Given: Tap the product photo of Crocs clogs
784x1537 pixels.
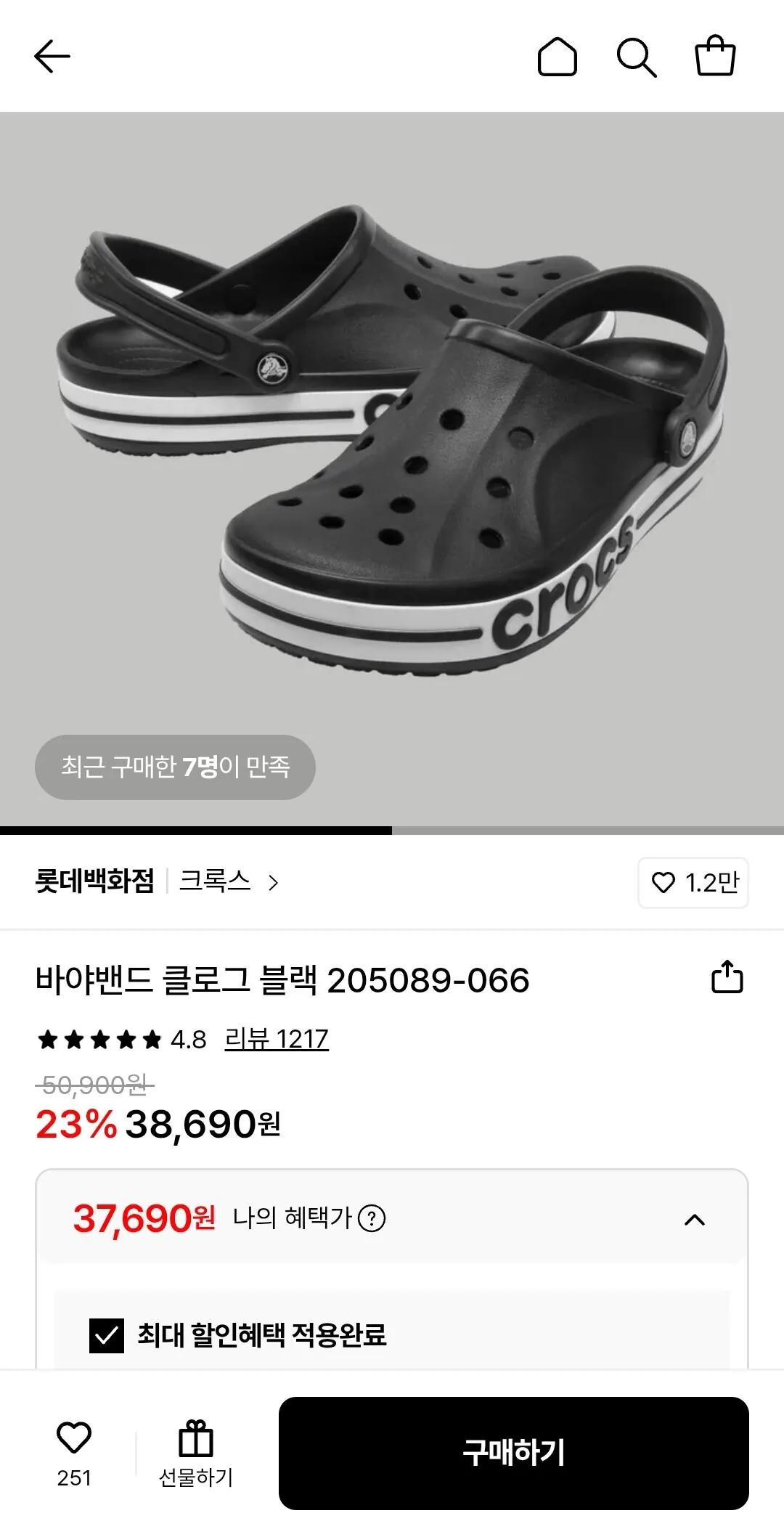Looking at the screenshot, I should point(392,450).
